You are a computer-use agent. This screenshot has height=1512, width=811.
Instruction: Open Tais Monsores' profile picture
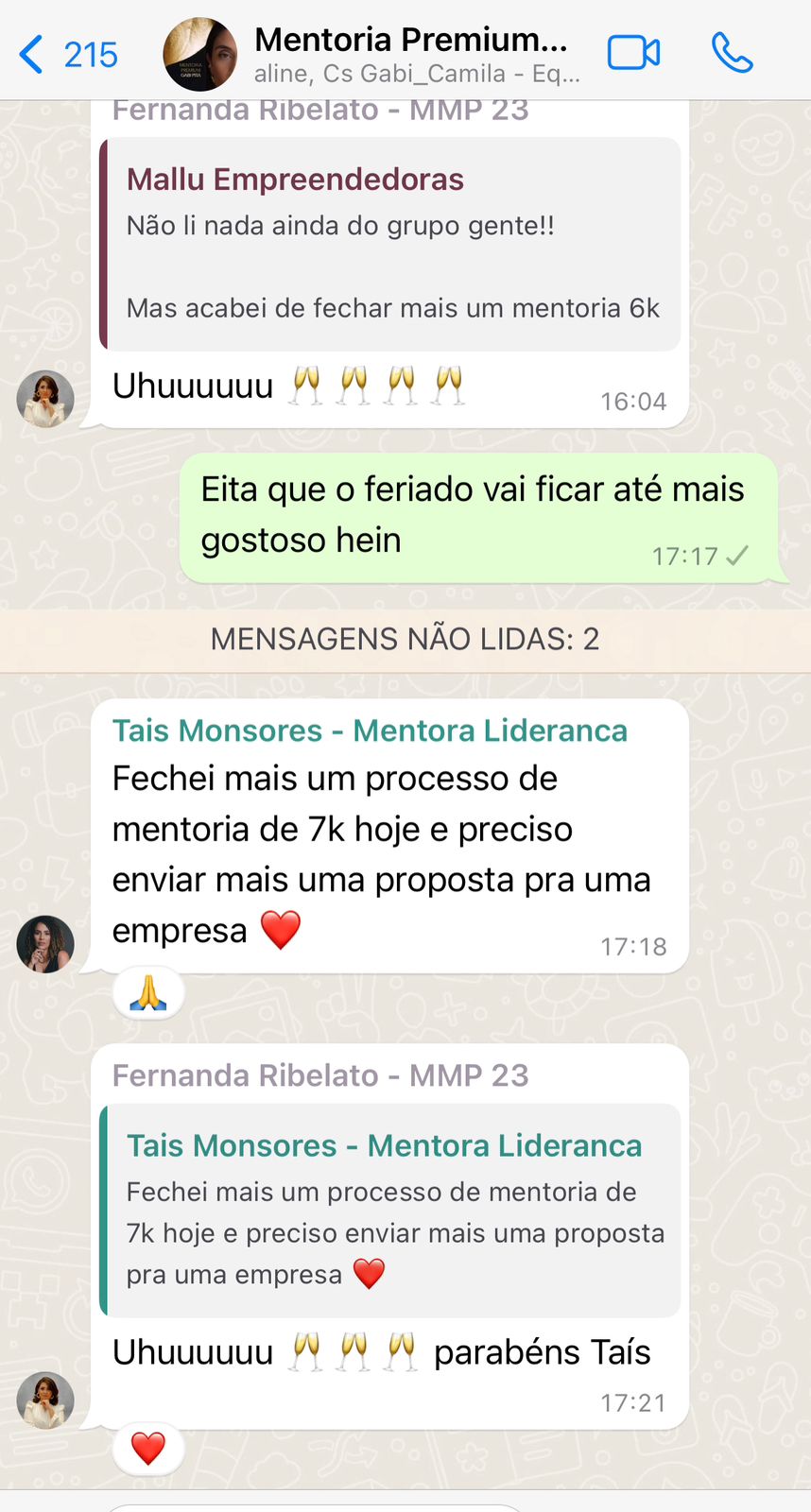45,944
